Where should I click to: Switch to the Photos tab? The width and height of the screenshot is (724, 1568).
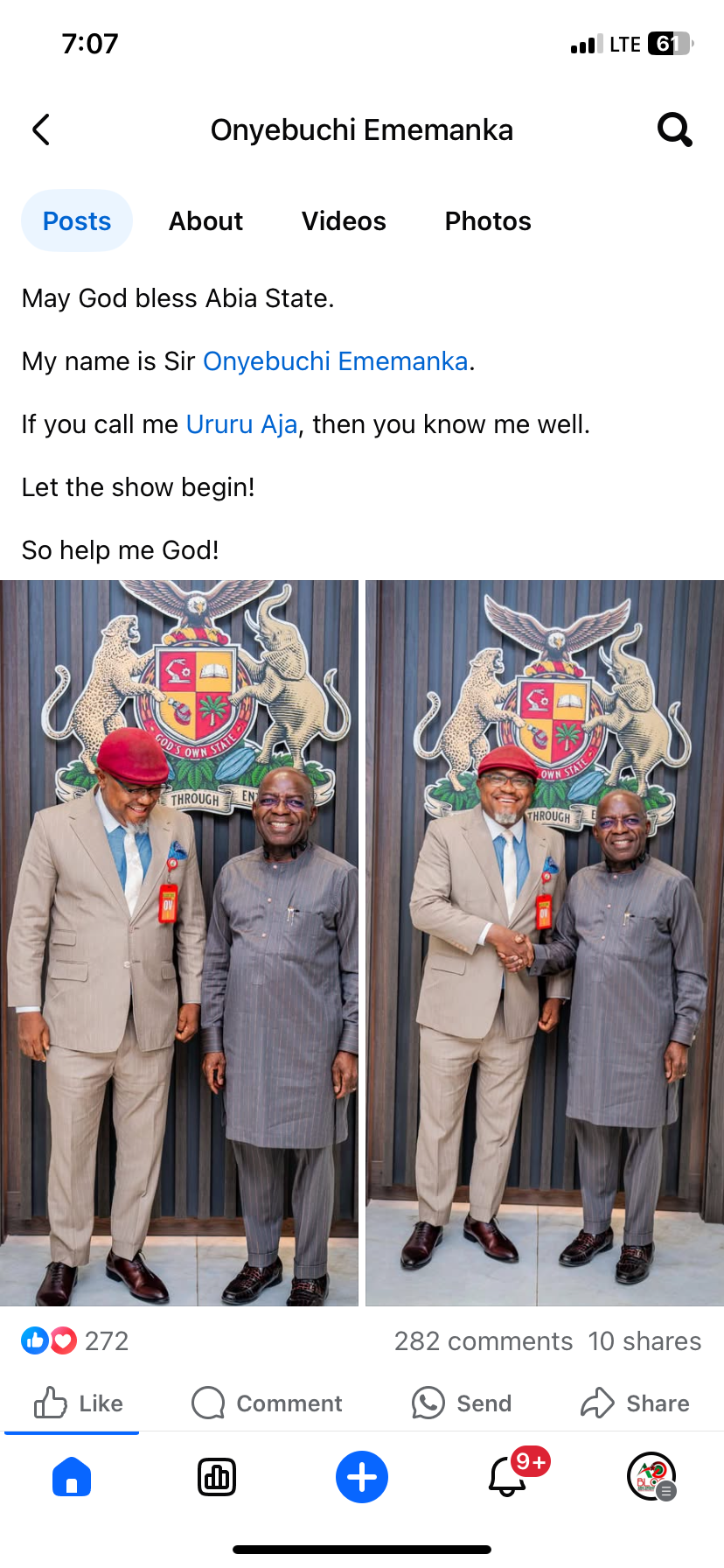click(x=488, y=221)
